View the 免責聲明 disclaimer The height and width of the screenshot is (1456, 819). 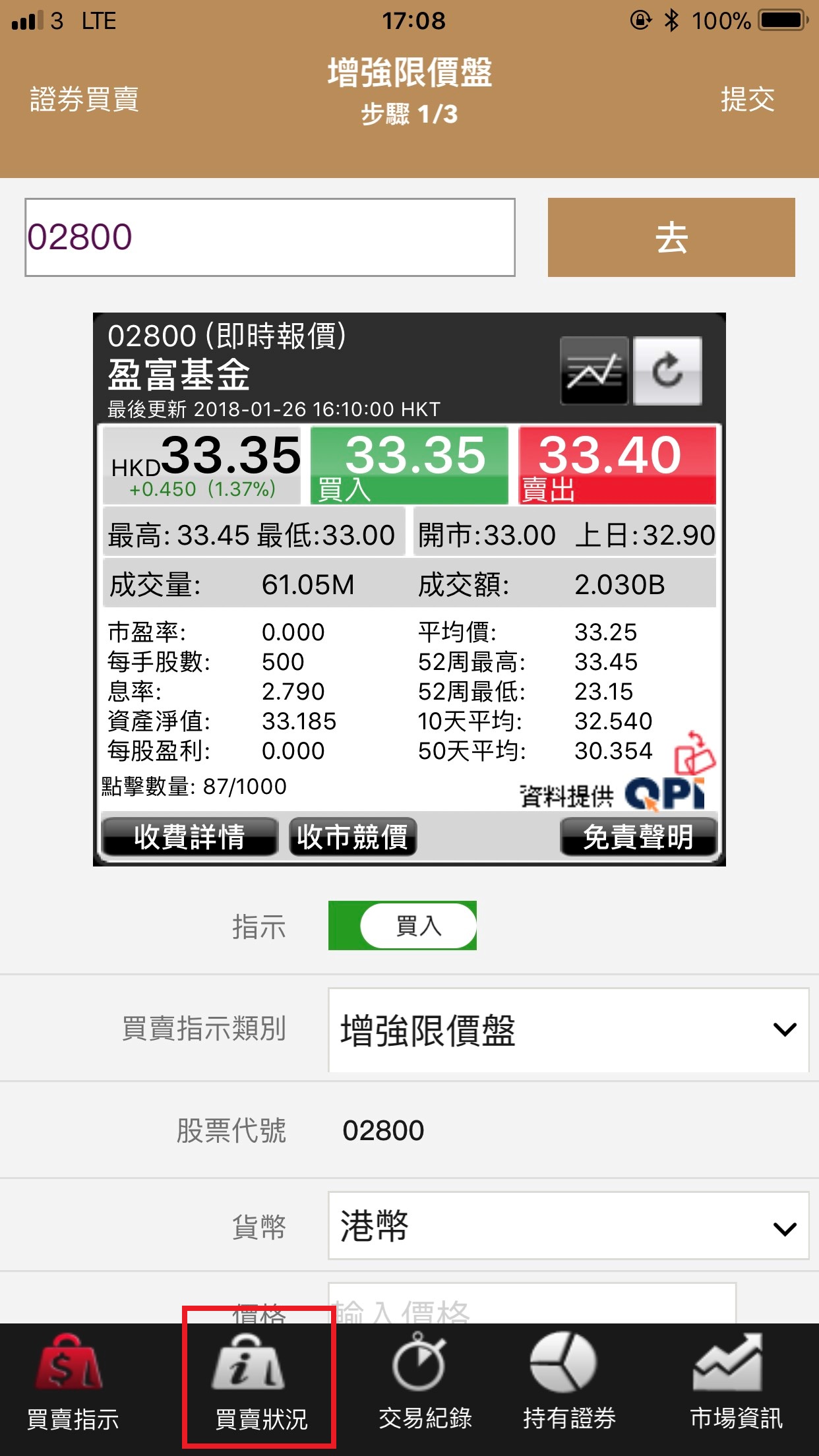[638, 837]
